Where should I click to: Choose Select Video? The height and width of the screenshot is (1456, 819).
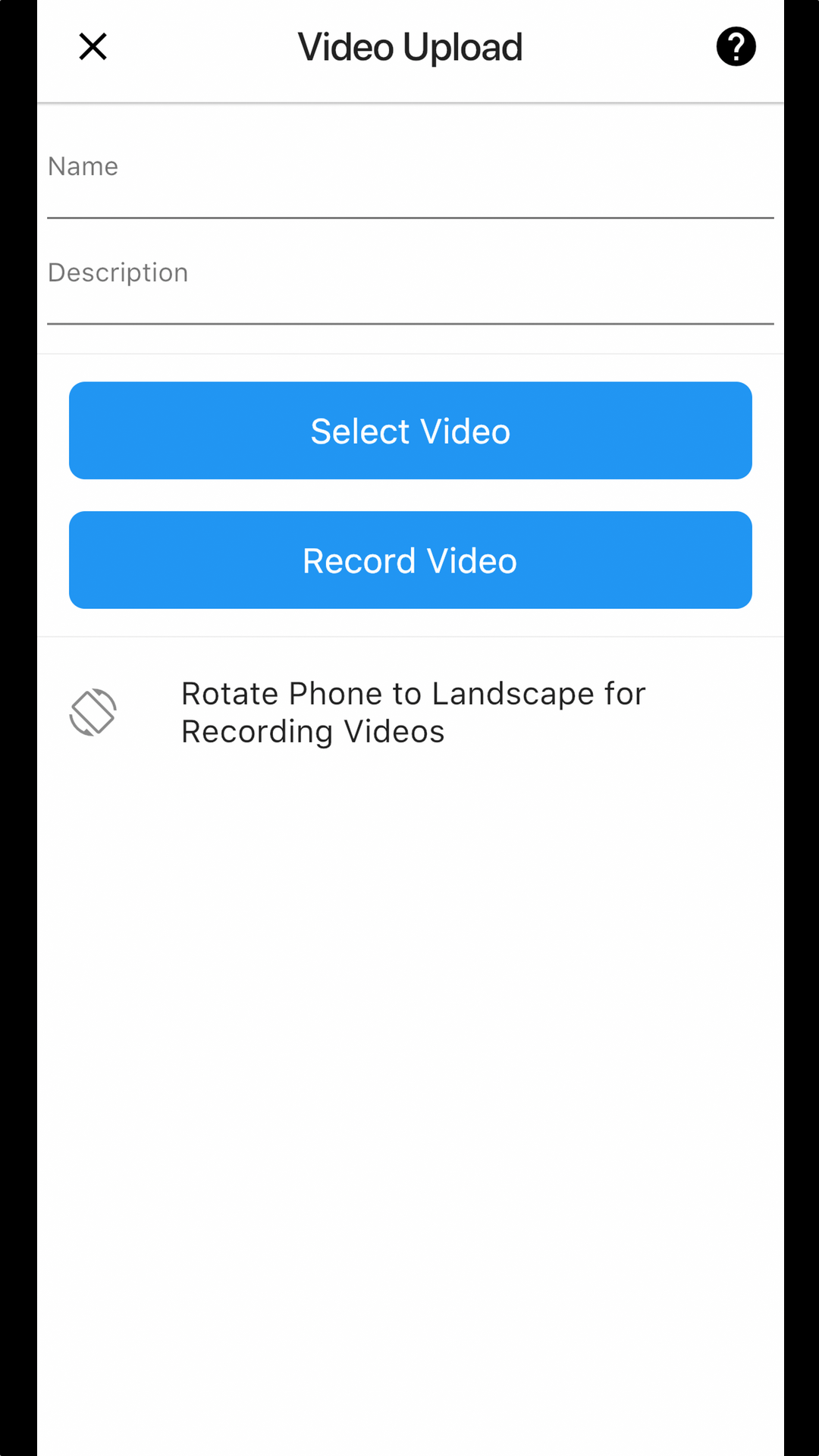410,431
